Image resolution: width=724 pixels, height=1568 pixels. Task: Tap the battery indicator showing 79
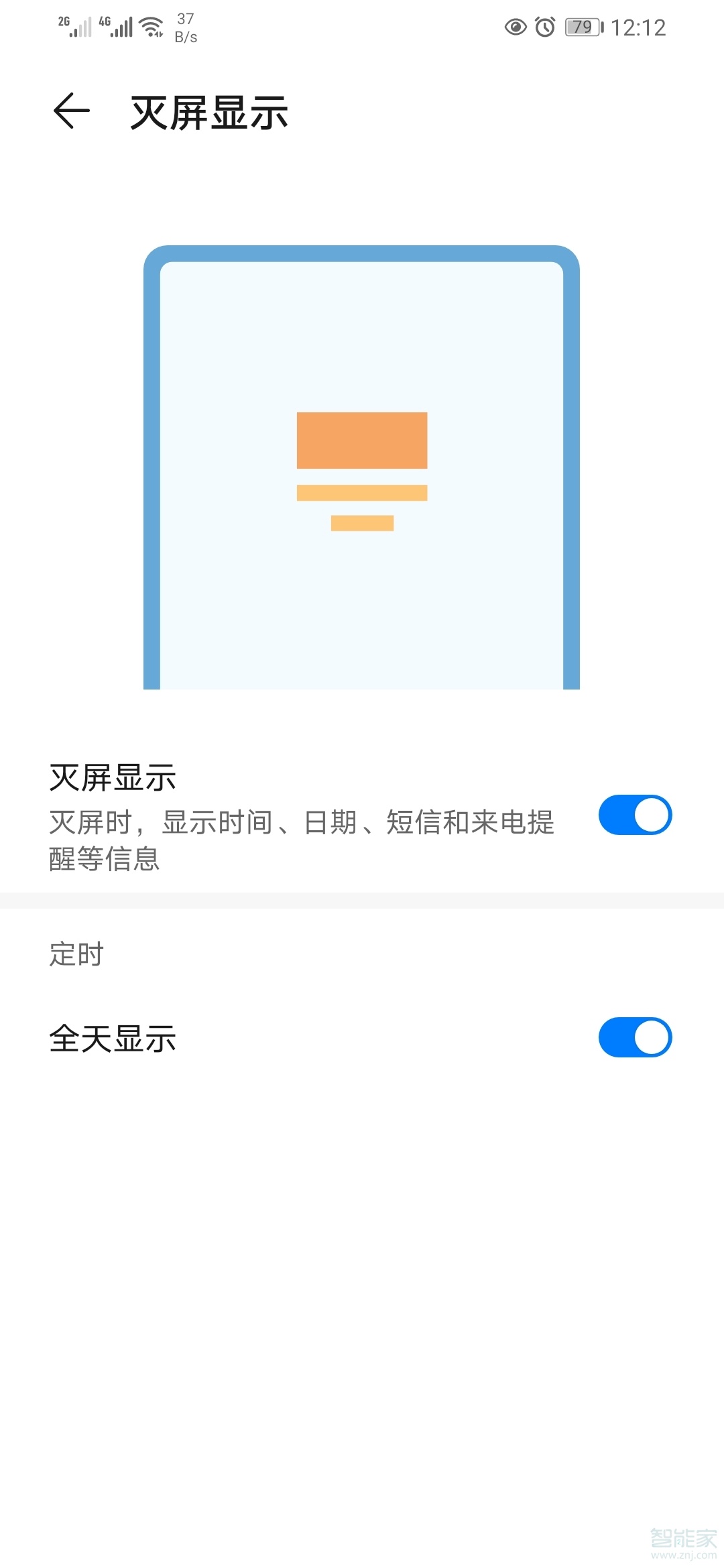pos(582,27)
